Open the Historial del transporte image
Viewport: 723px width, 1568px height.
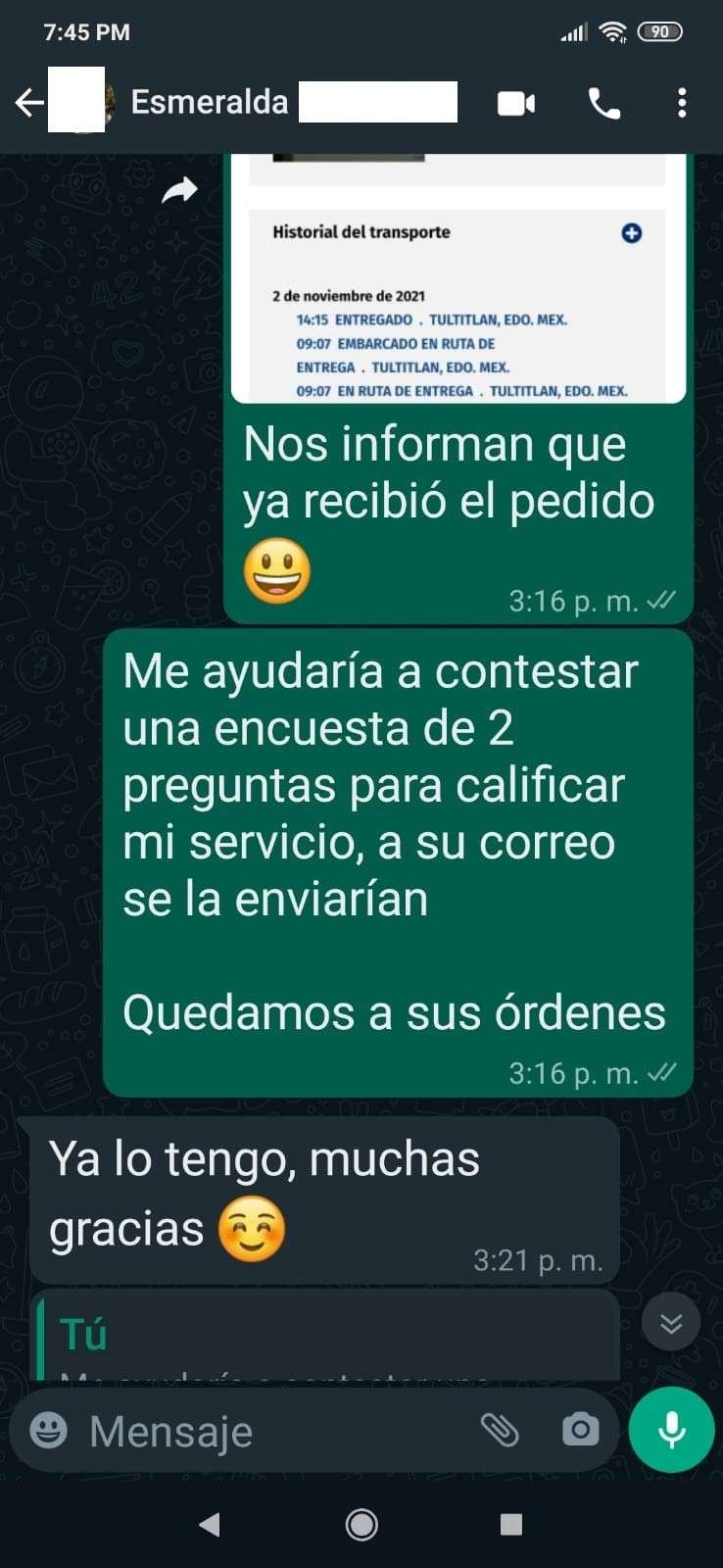[x=458, y=294]
